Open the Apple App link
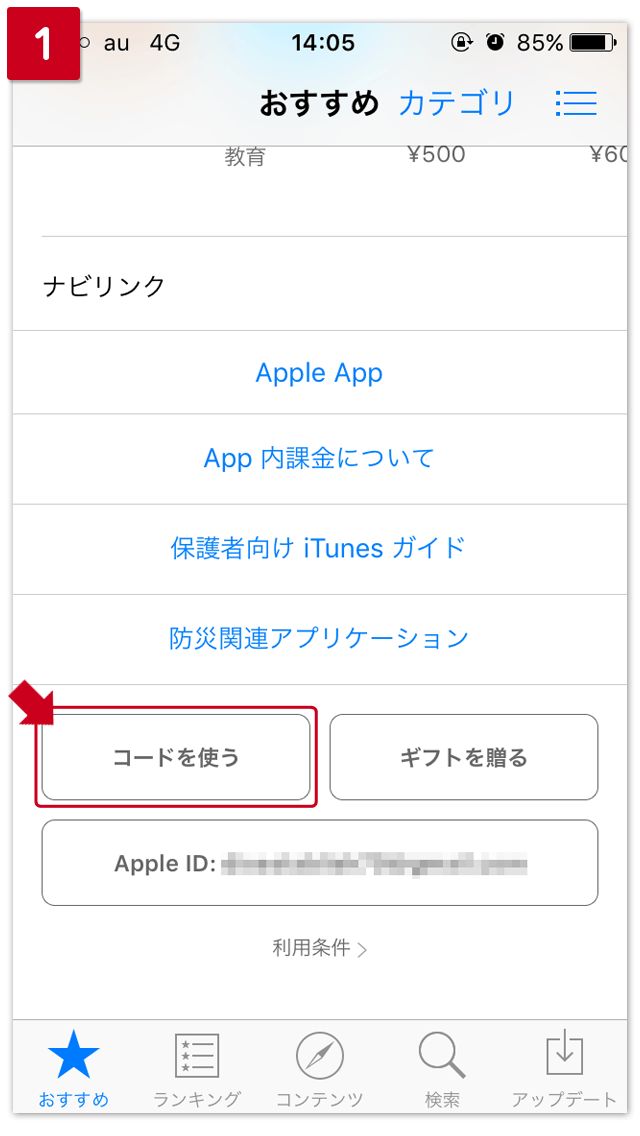The width and height of the screenshot is (640, 1136). pos(319,373)
